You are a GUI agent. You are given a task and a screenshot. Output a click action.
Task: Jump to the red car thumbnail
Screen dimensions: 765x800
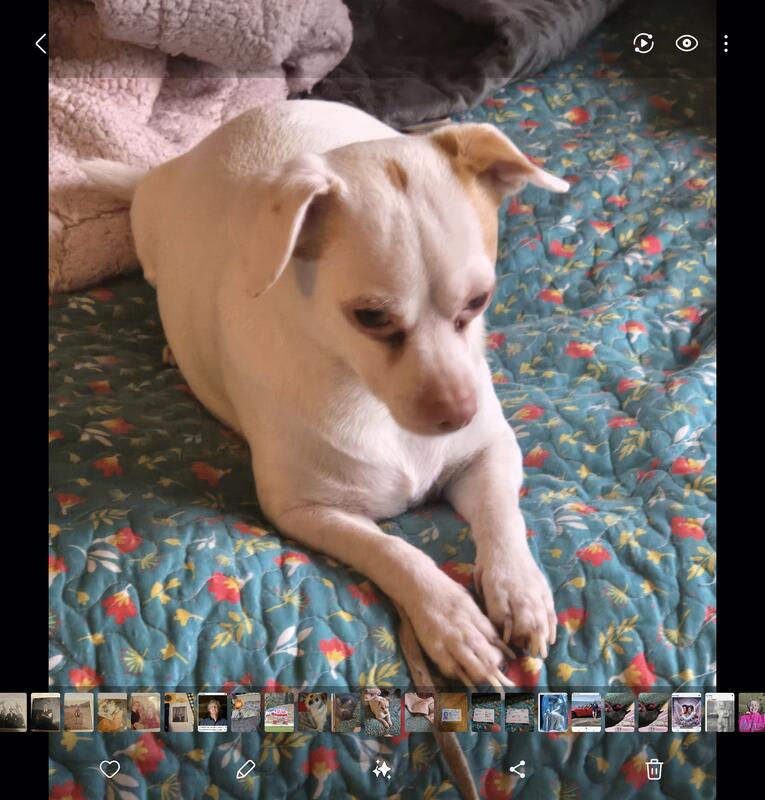click(586, 712)
